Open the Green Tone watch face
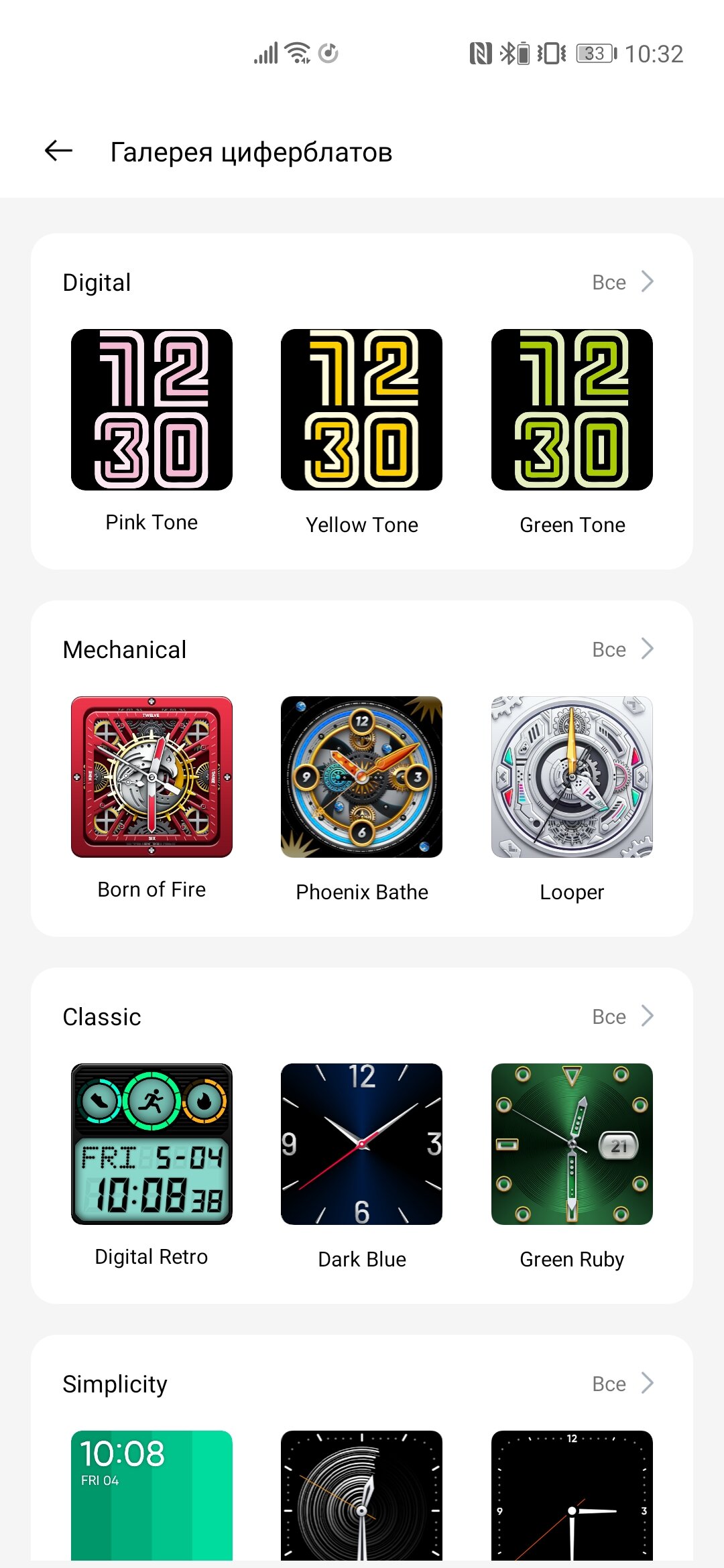The height and width of the screenshot is (1568, 724). 572,409
